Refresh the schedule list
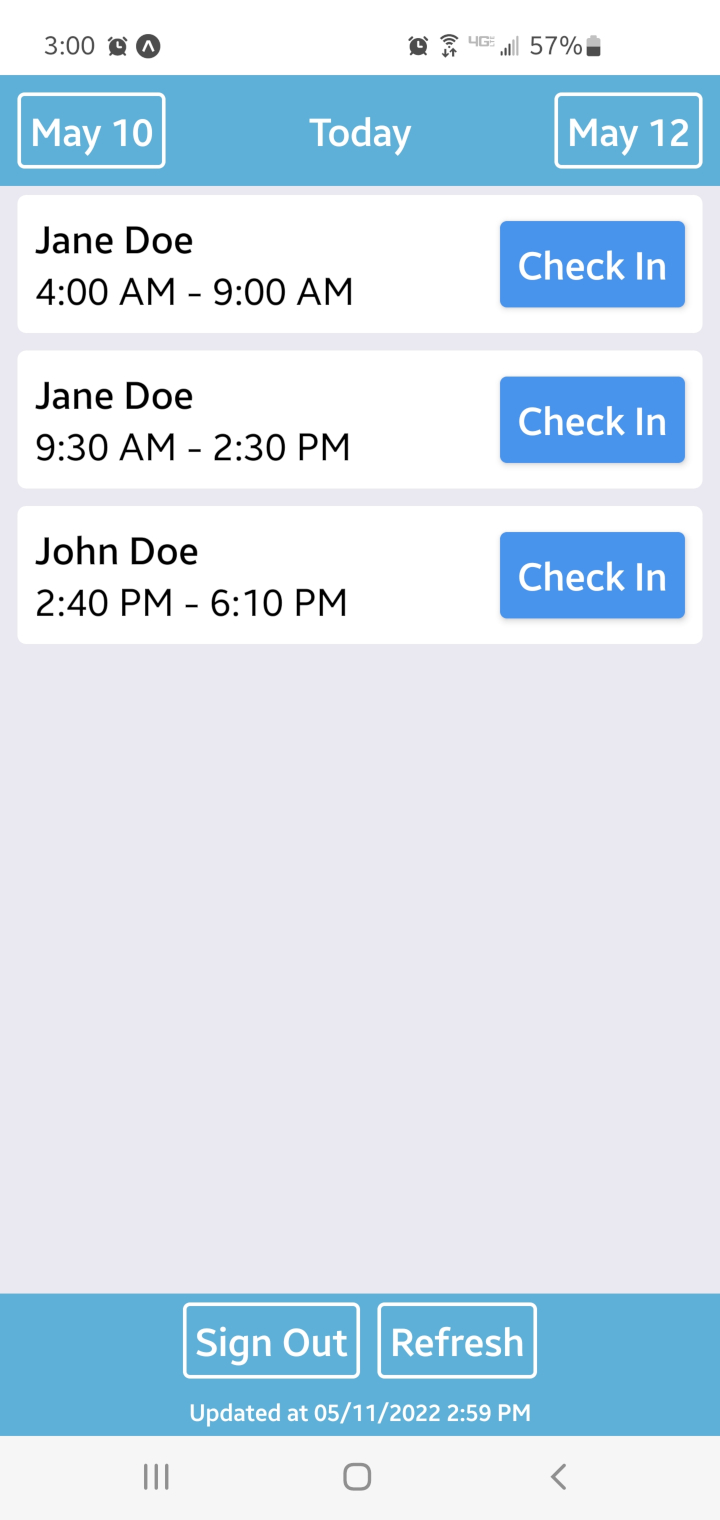This screenshot has height=1520, width=720. 457,1341
